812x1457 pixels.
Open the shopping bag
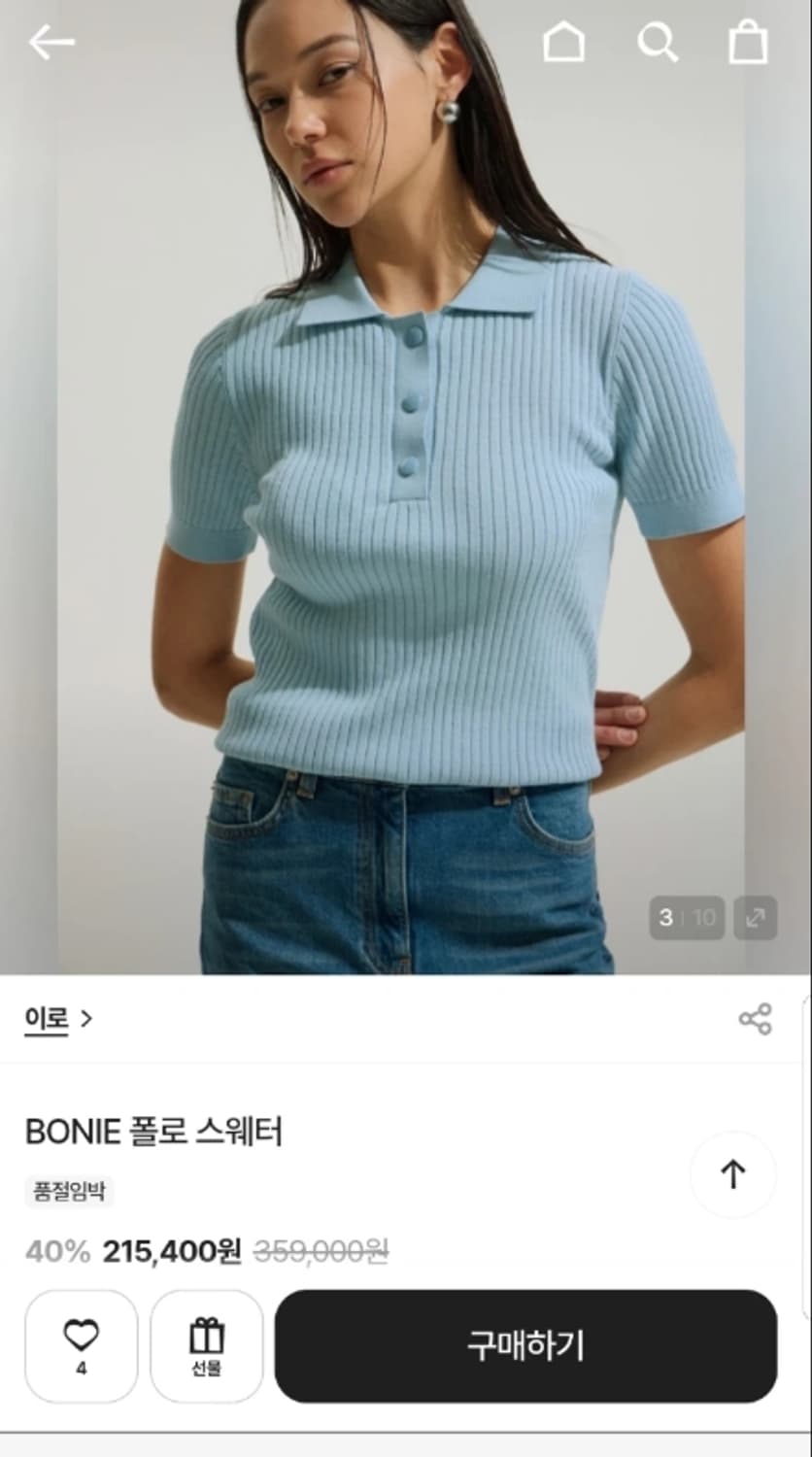pos(746,44)
